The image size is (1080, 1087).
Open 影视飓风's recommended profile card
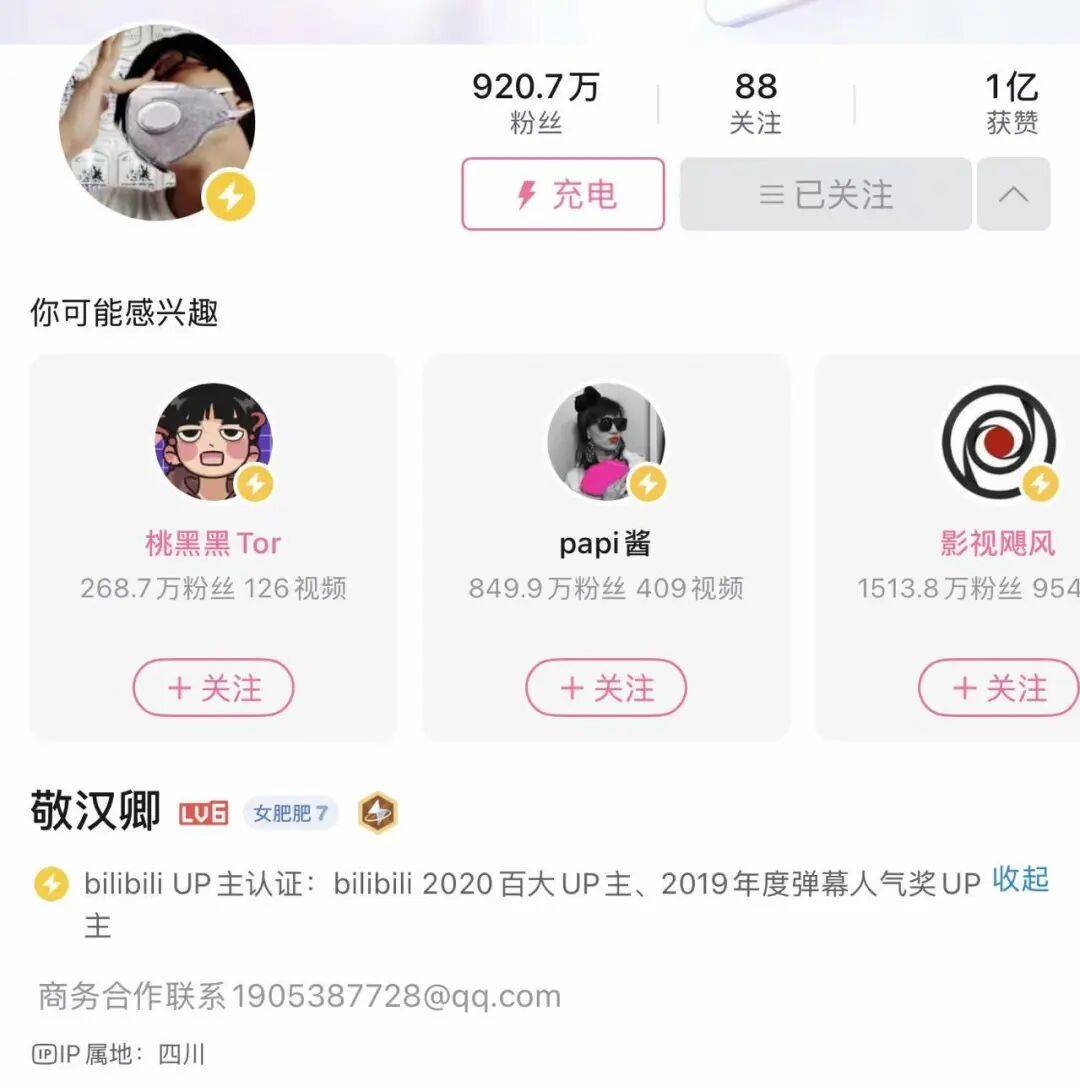[998, 470]
